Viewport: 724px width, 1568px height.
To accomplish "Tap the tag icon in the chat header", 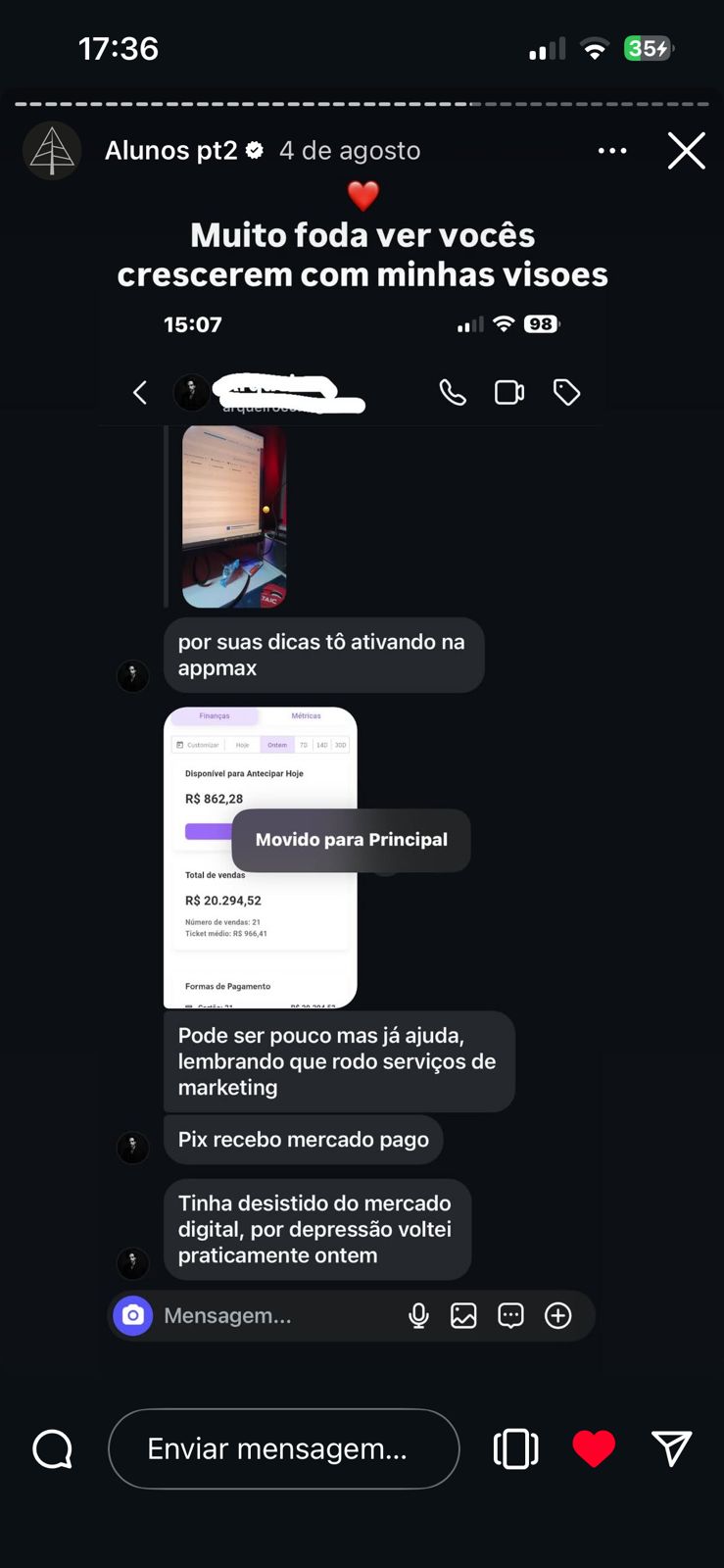I will click(x=566, y=392).
